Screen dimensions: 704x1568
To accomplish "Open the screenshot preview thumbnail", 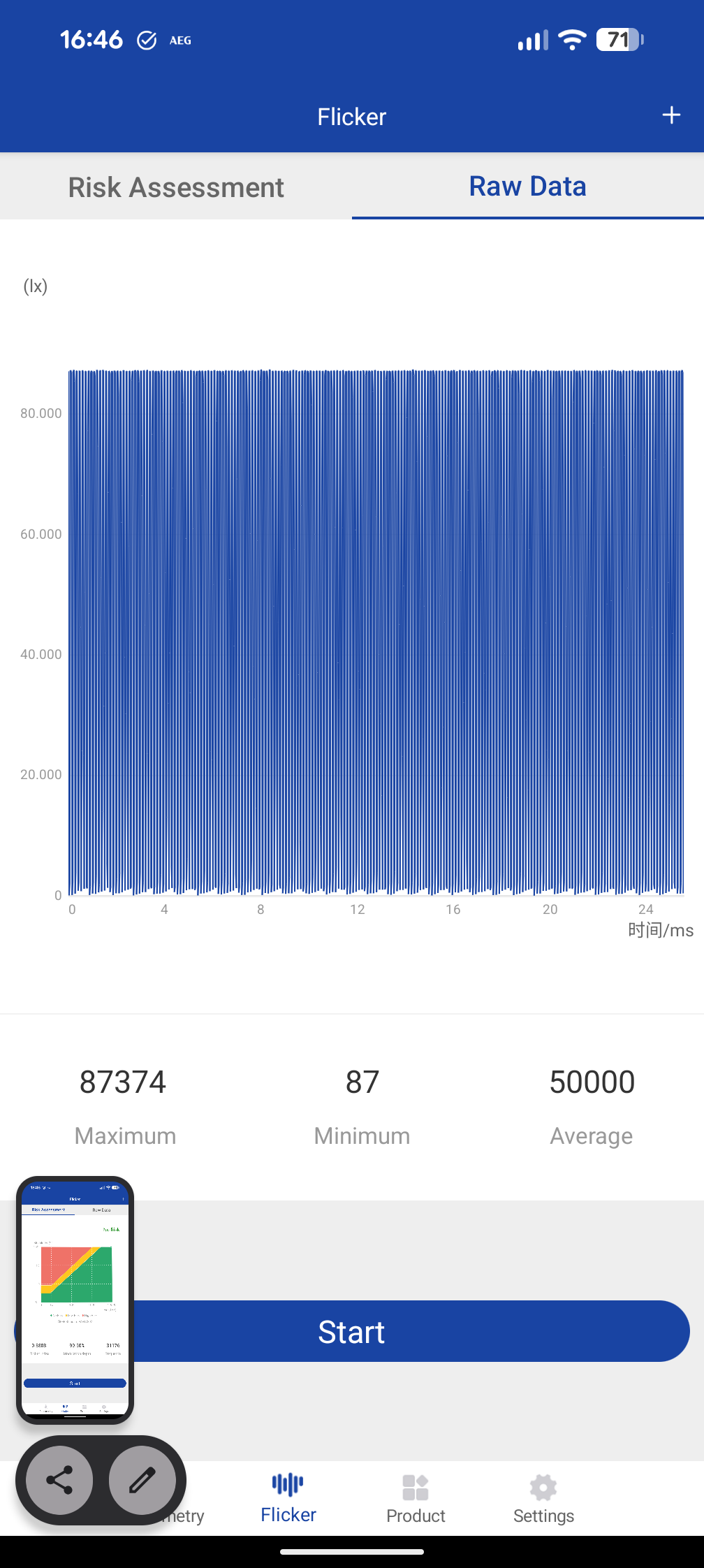I will point(75,1300).
